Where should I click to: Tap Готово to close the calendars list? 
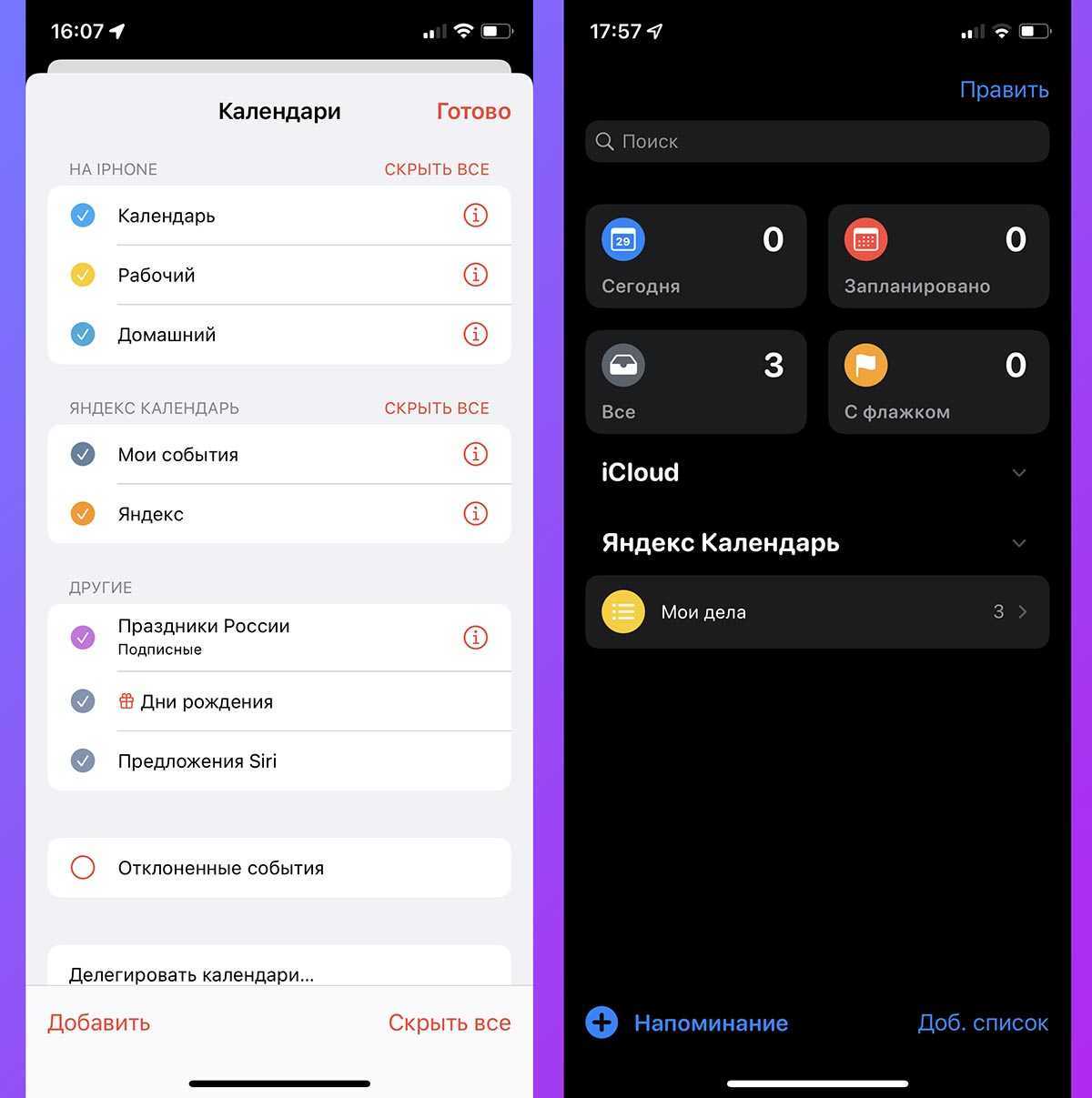point(473,112)
